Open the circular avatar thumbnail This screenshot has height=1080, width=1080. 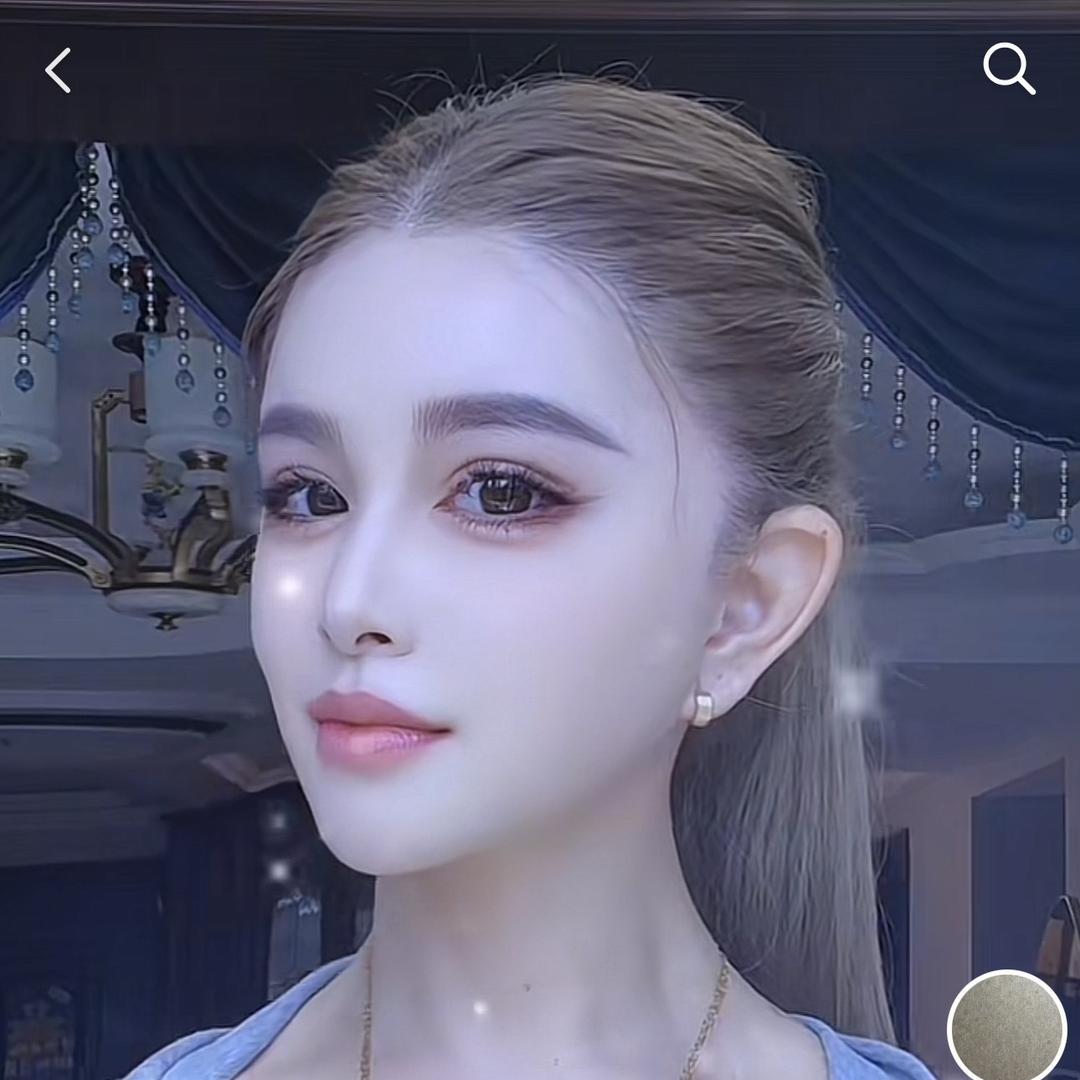(1007, 1028)
